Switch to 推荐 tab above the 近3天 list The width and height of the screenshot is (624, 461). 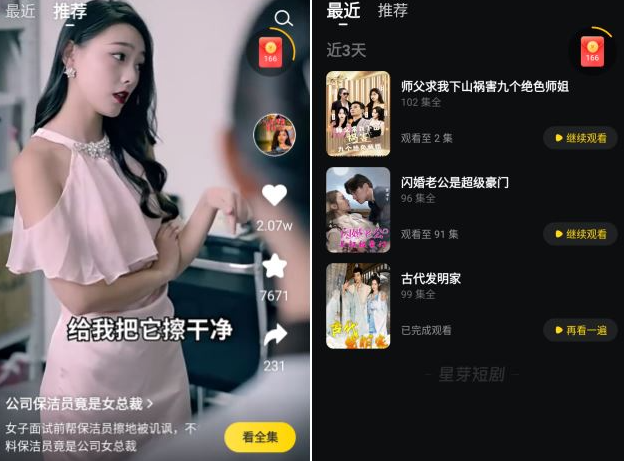coord(393,11)
